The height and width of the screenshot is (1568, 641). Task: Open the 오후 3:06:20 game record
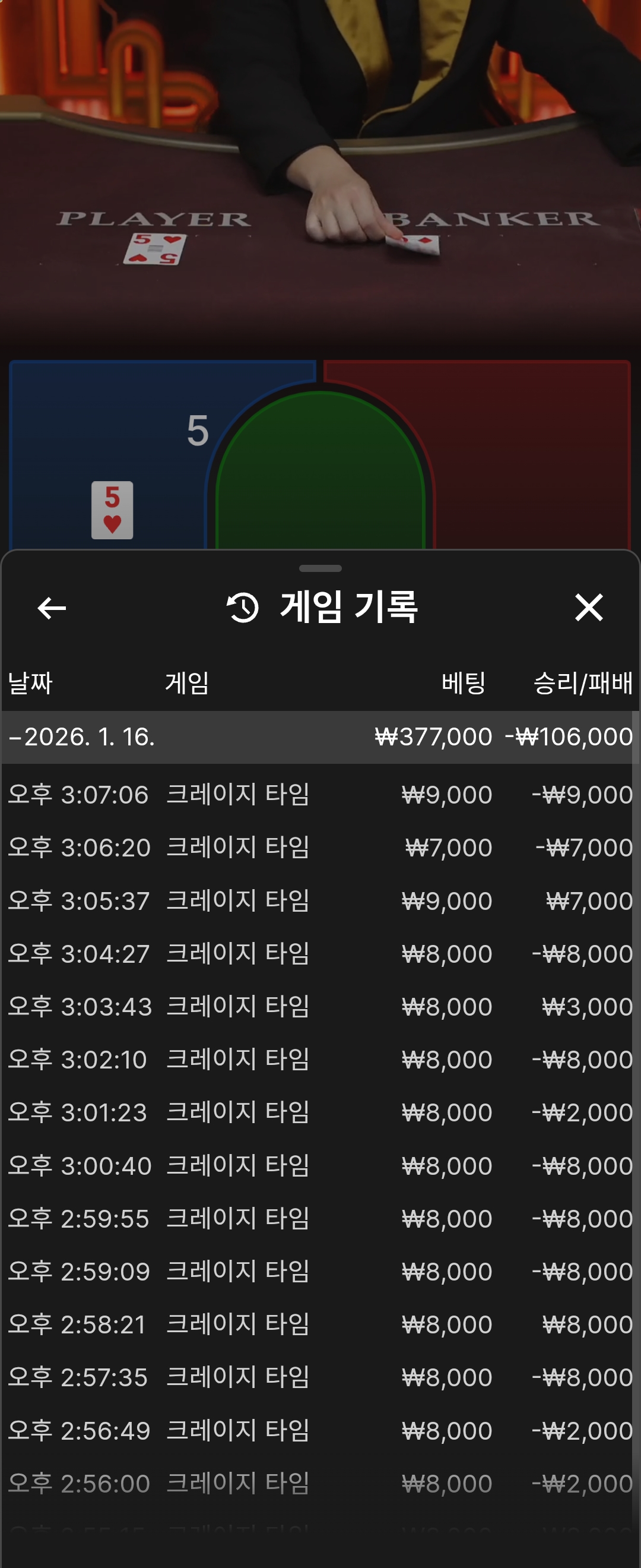pos(320,848)
